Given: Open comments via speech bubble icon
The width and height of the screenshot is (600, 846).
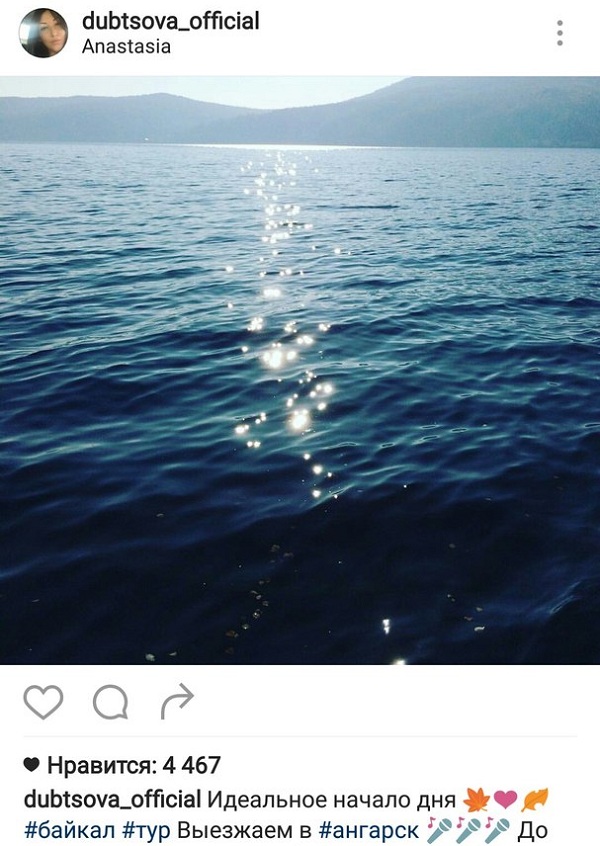Looking at the screenshot, I should click(110, 702).
